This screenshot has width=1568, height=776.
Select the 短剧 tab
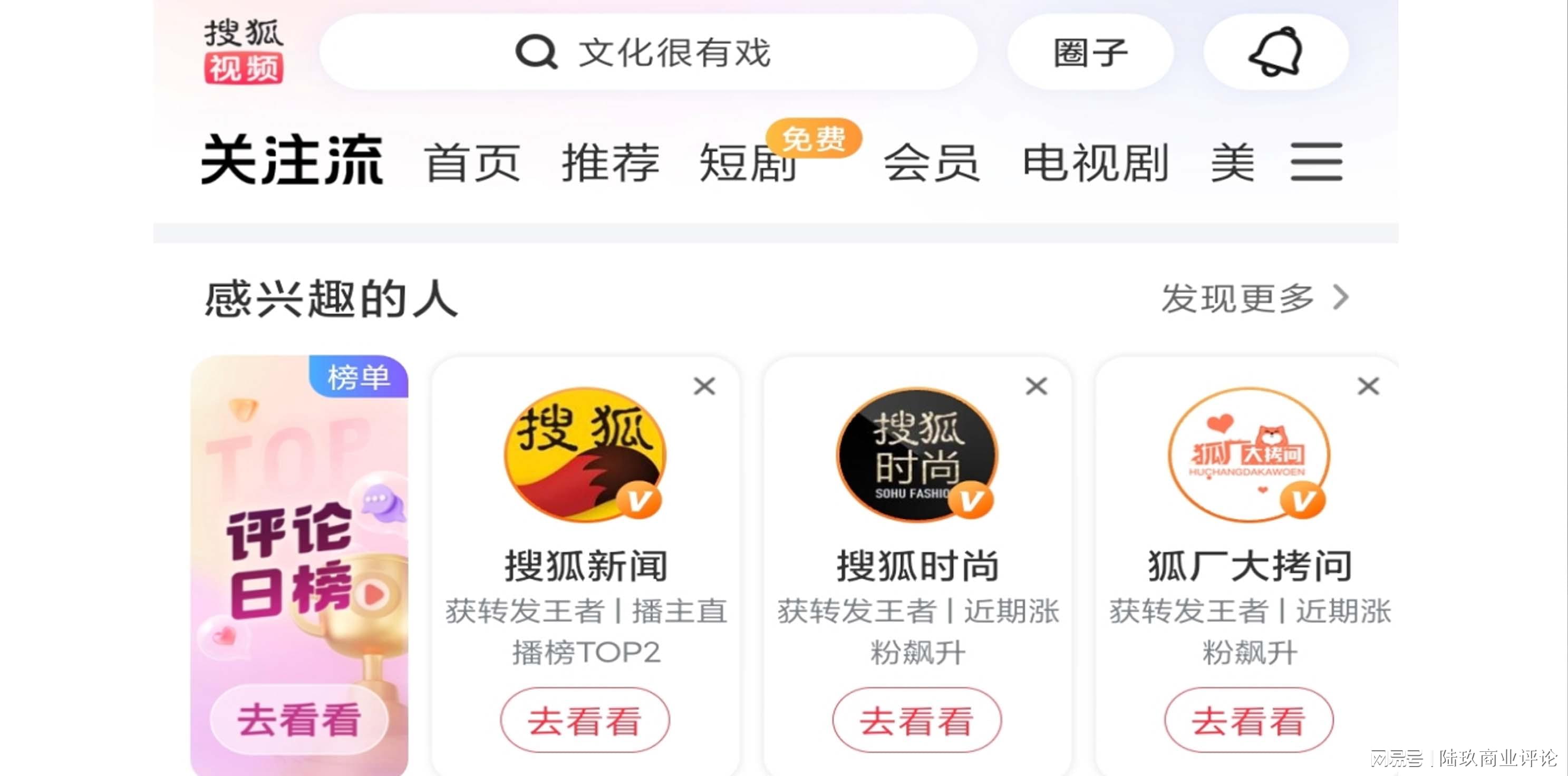(748, 162)
